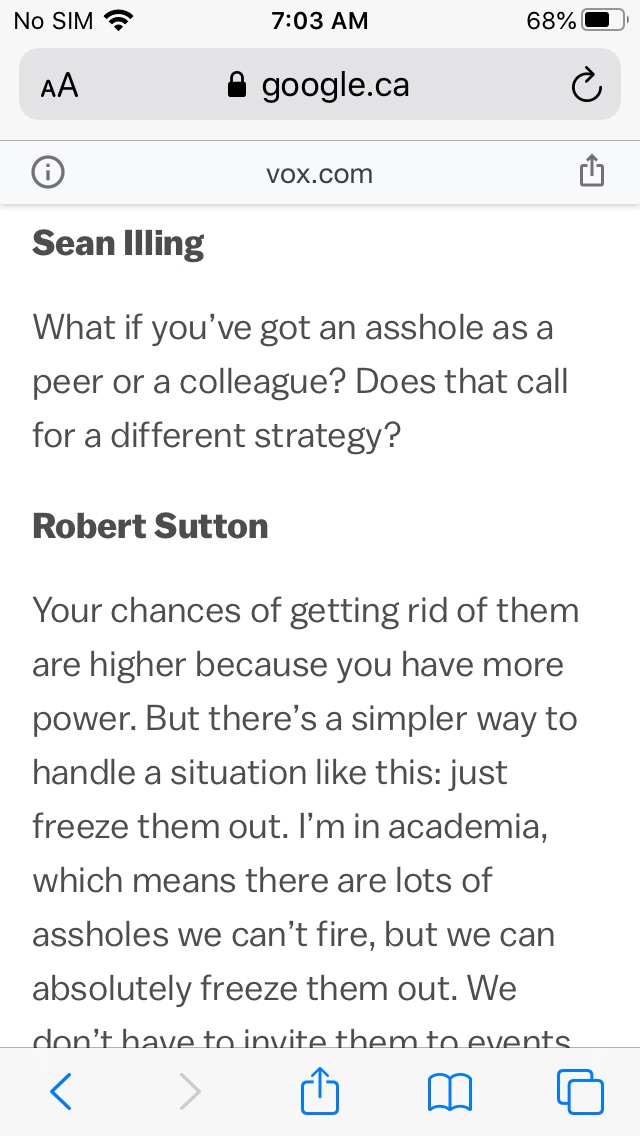640x1136 pixels.
Task: Tap the google.ca address bar
Action: click(320, 86)
